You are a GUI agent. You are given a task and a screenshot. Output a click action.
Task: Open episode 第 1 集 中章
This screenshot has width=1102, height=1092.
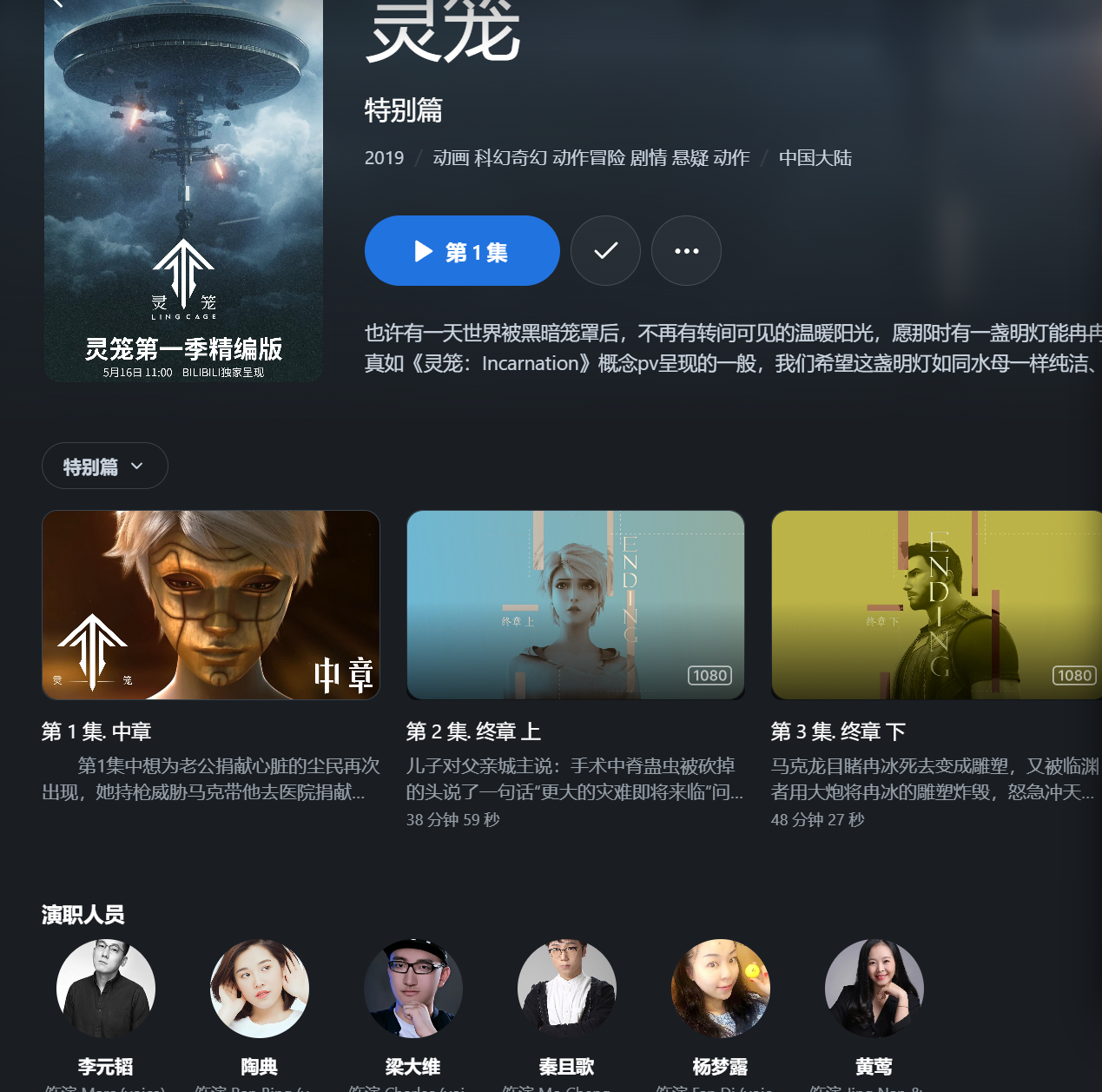pos(211,606)
